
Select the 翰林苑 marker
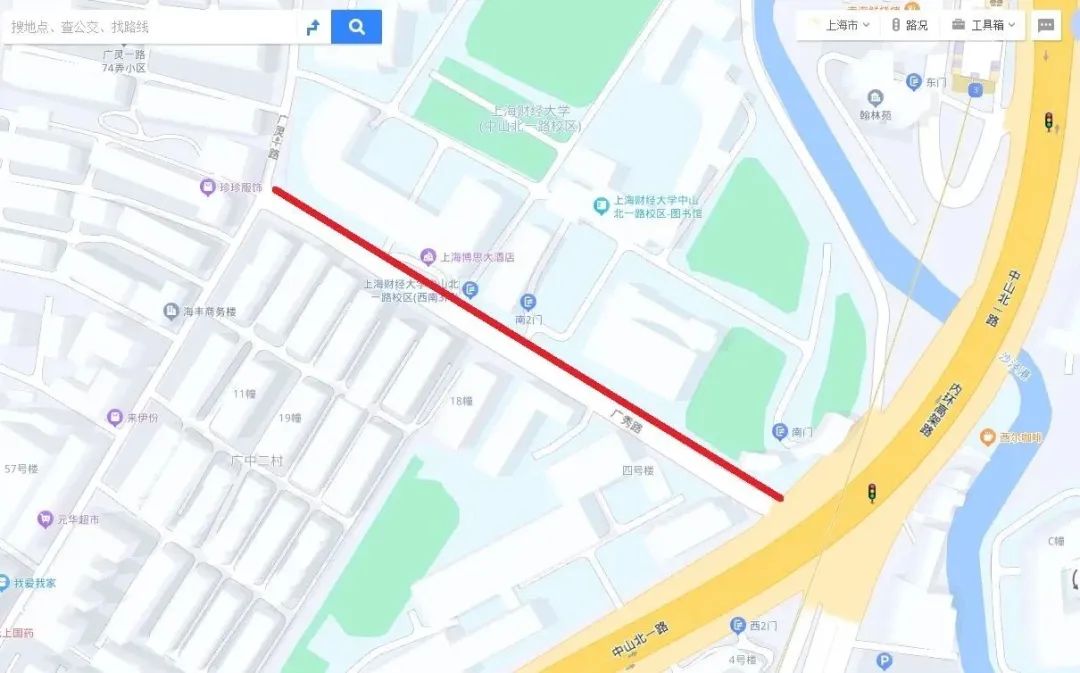[x=876, y=98]
